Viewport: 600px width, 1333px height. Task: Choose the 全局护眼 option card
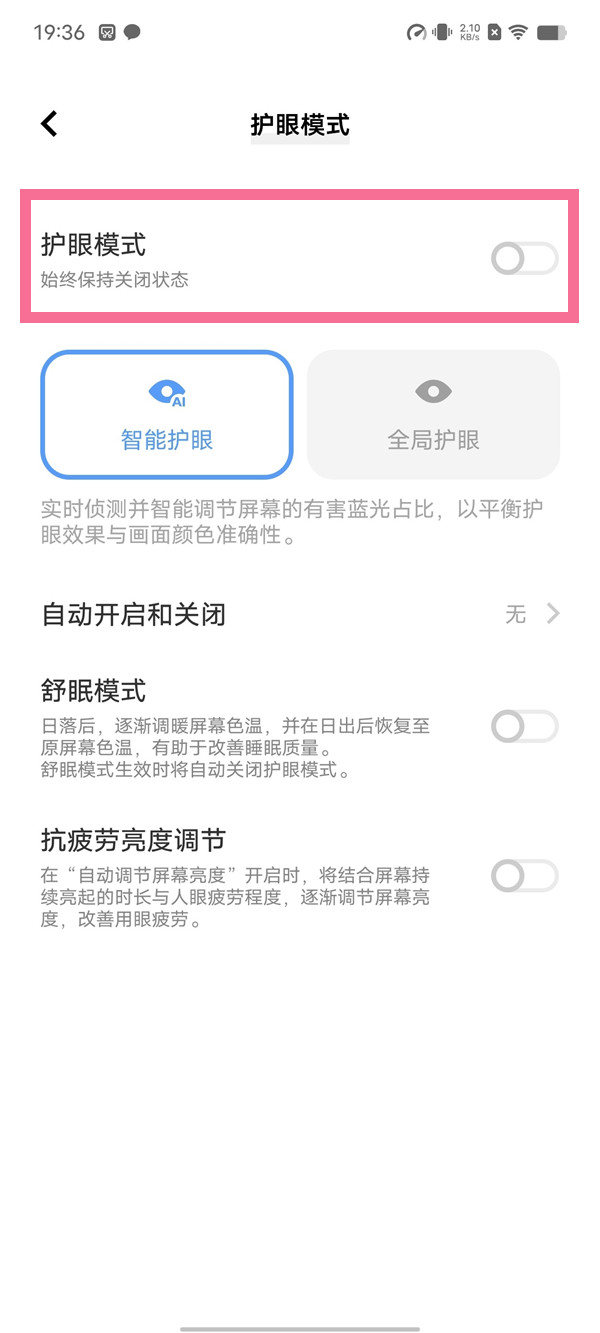pyautogui.click(x=433, y=415)
